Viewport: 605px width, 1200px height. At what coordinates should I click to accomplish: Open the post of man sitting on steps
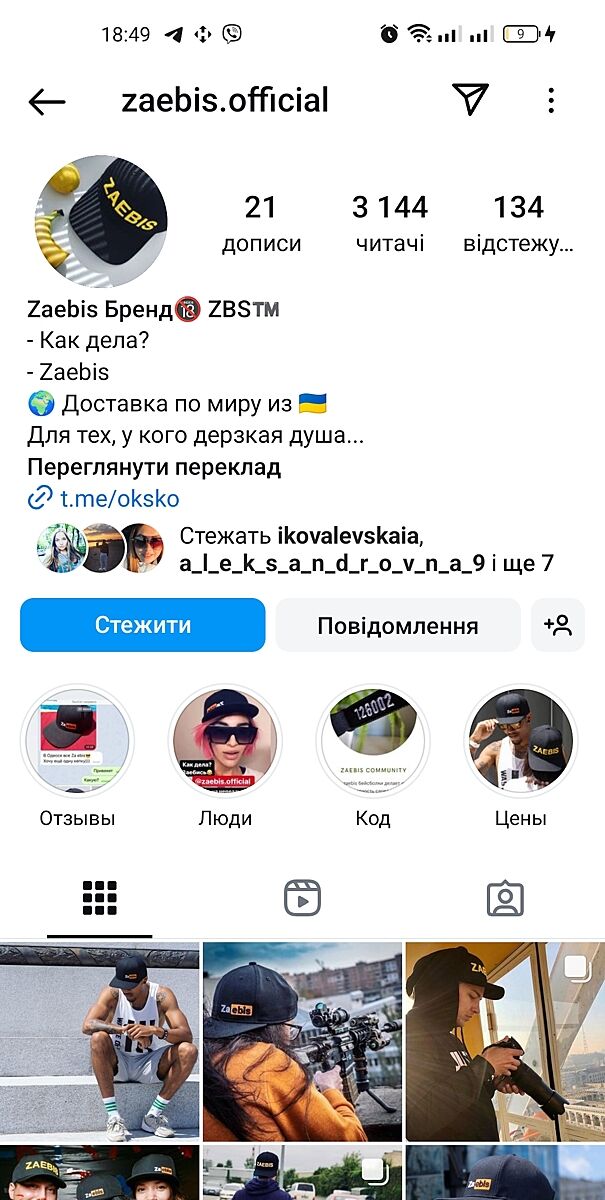pyautogui.click(x=100, y=1041)
